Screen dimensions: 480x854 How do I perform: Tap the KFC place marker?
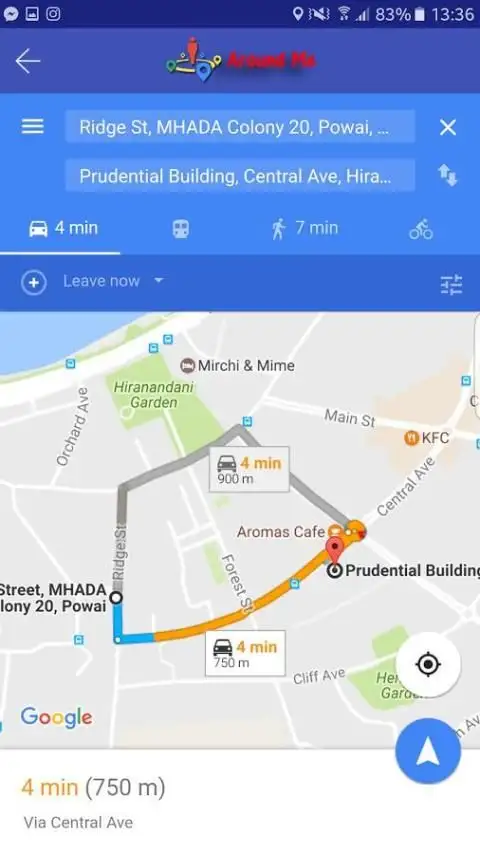(427, 437)
